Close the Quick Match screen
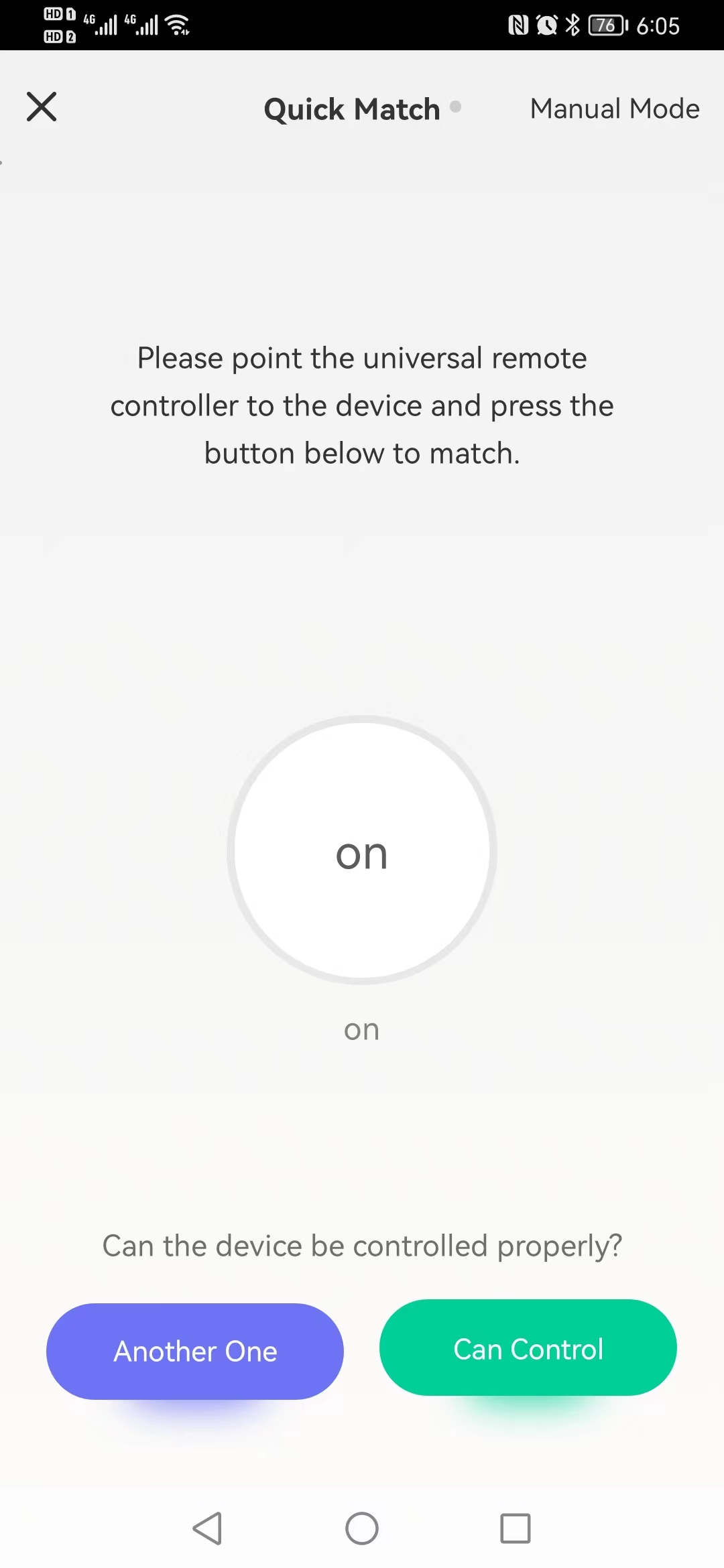Viewport: 724px width, 1568px height. (42, 107)
